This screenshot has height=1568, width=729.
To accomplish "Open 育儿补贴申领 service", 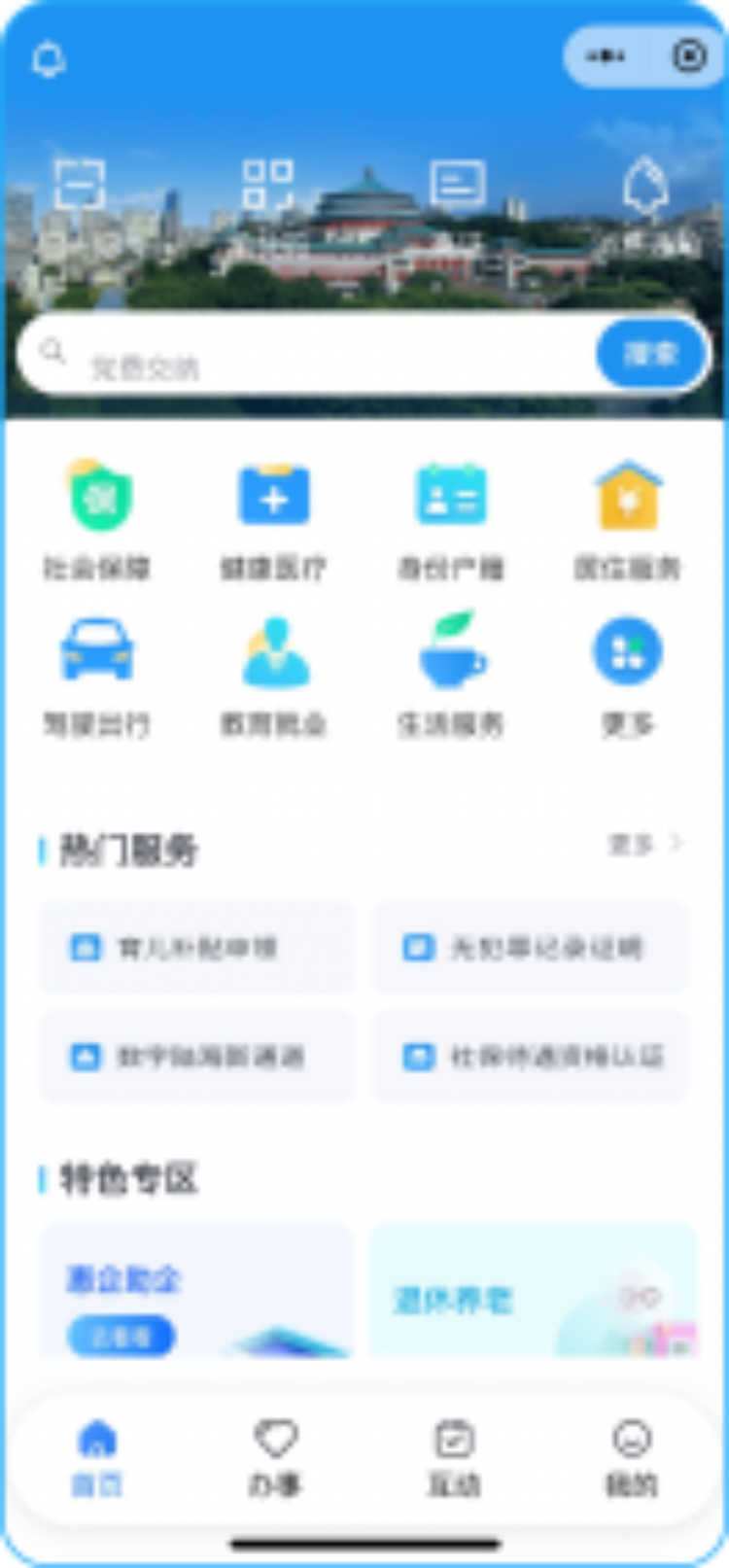I will point(196,948).
